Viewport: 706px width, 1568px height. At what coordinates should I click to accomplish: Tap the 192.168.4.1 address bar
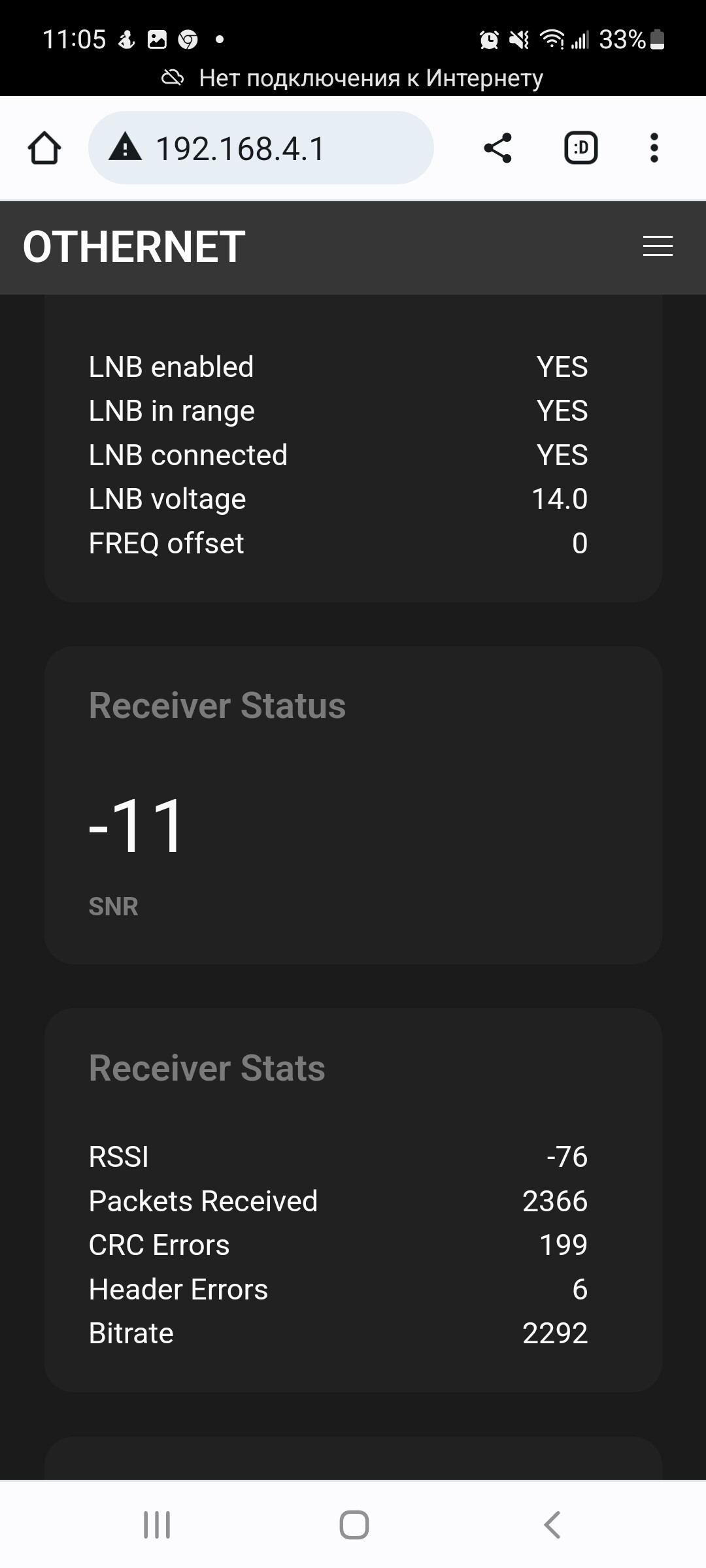click(261, 148)
